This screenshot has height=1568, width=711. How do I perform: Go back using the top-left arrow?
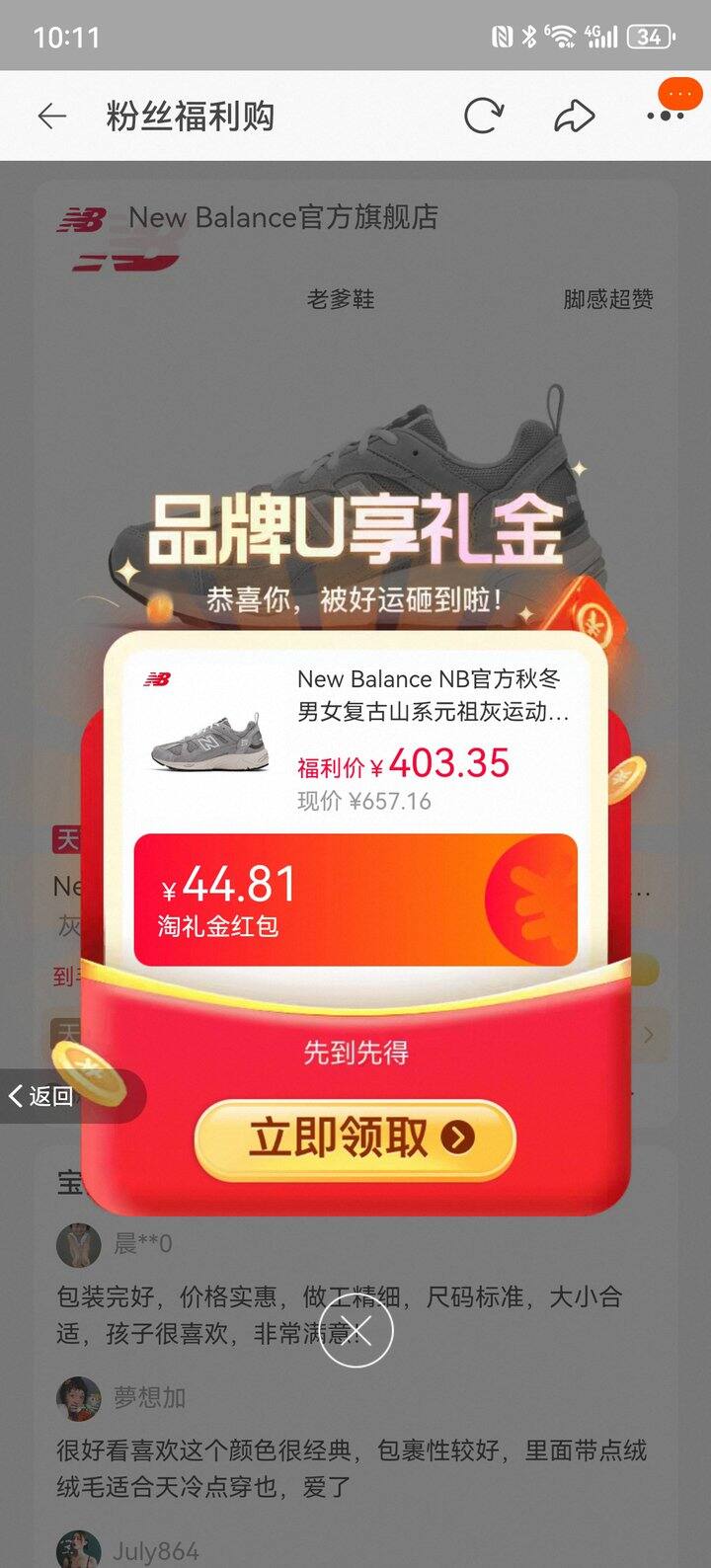click(51, 117)
